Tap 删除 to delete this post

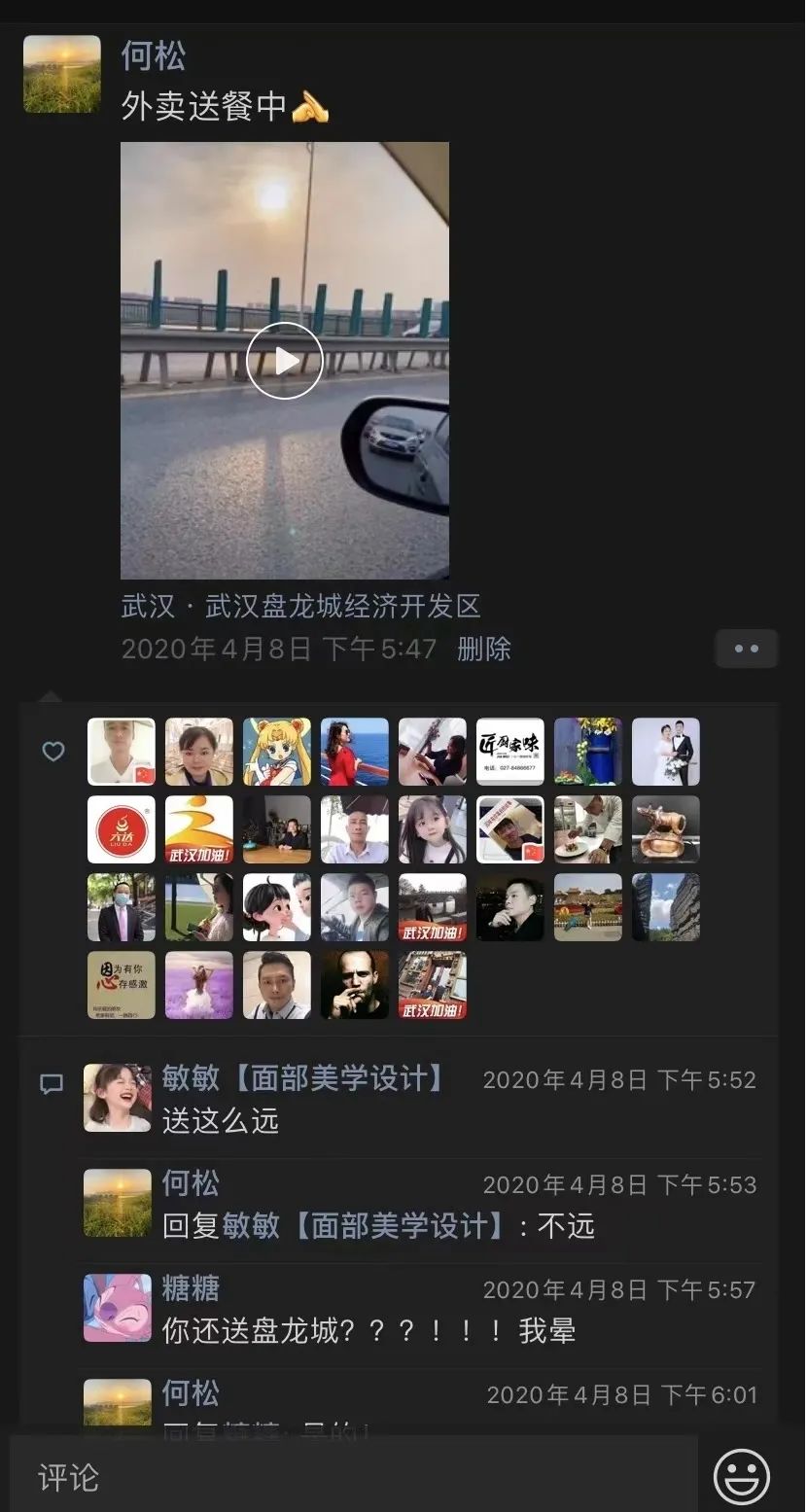[484, 649]
